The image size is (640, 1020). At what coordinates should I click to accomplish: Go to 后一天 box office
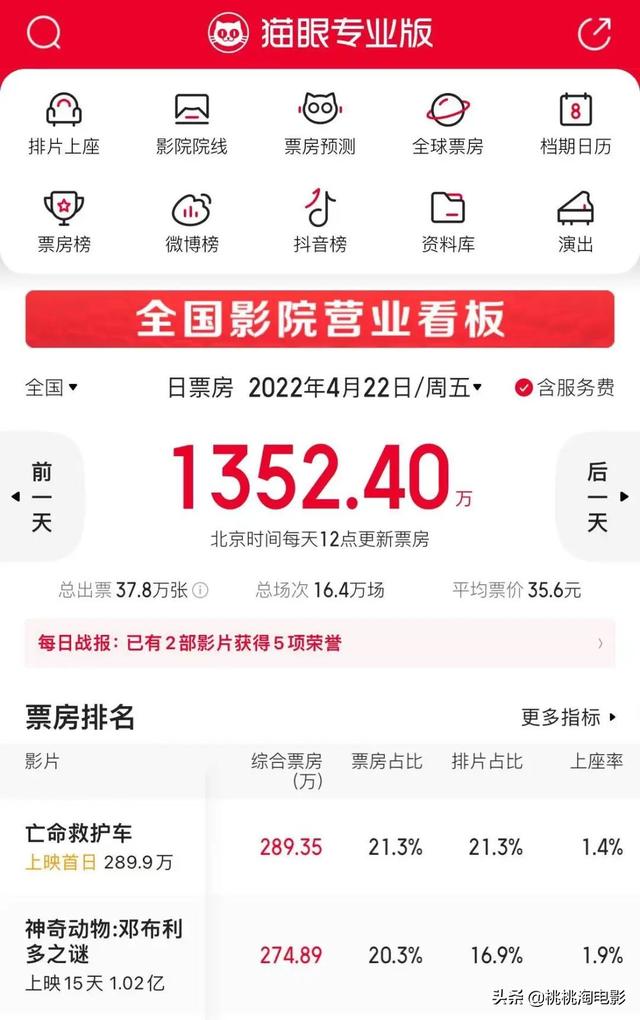click(x=598, y=497)
